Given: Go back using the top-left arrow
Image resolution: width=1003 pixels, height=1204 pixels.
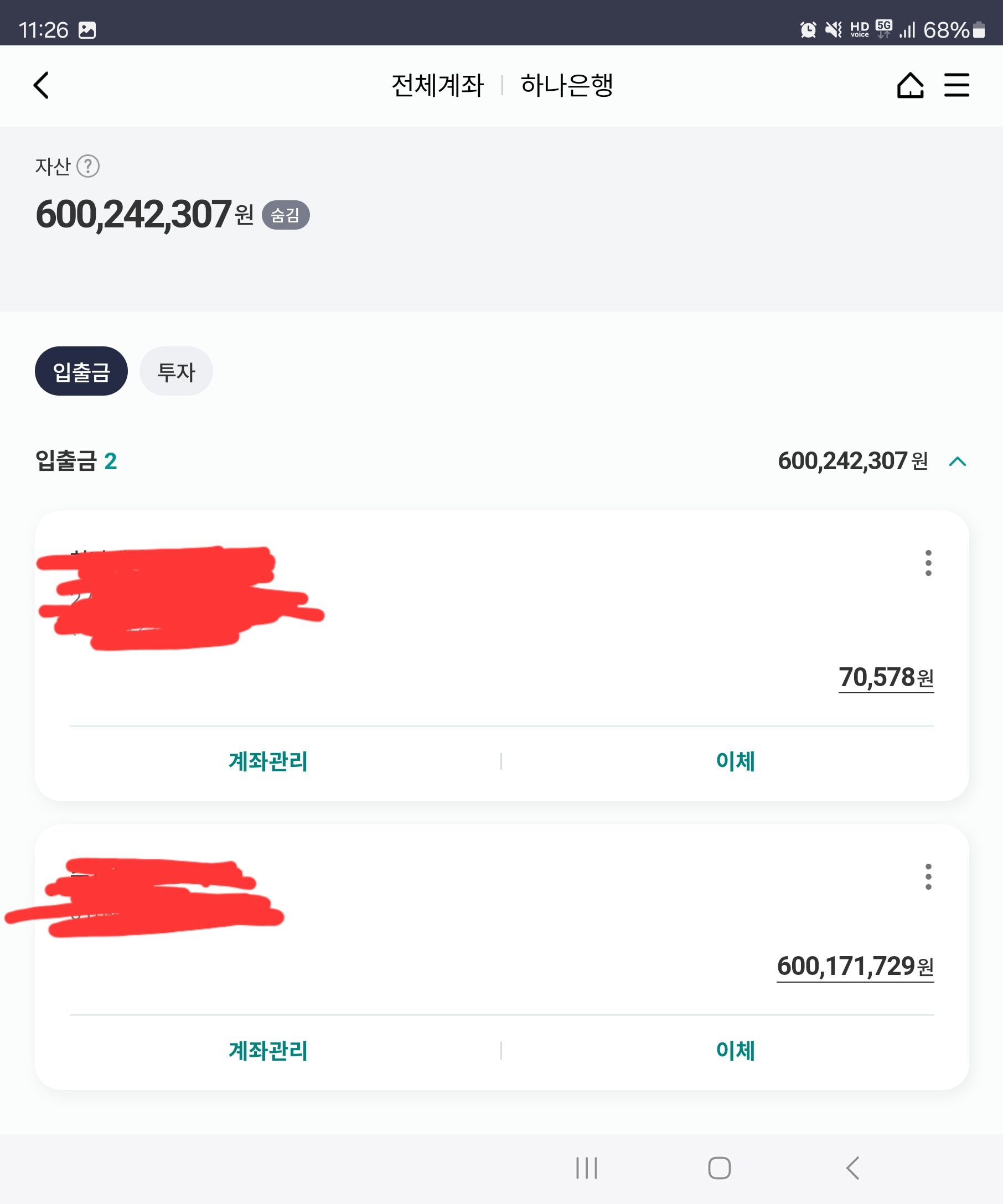Looking at the screenshot, I should click(42, 85).
